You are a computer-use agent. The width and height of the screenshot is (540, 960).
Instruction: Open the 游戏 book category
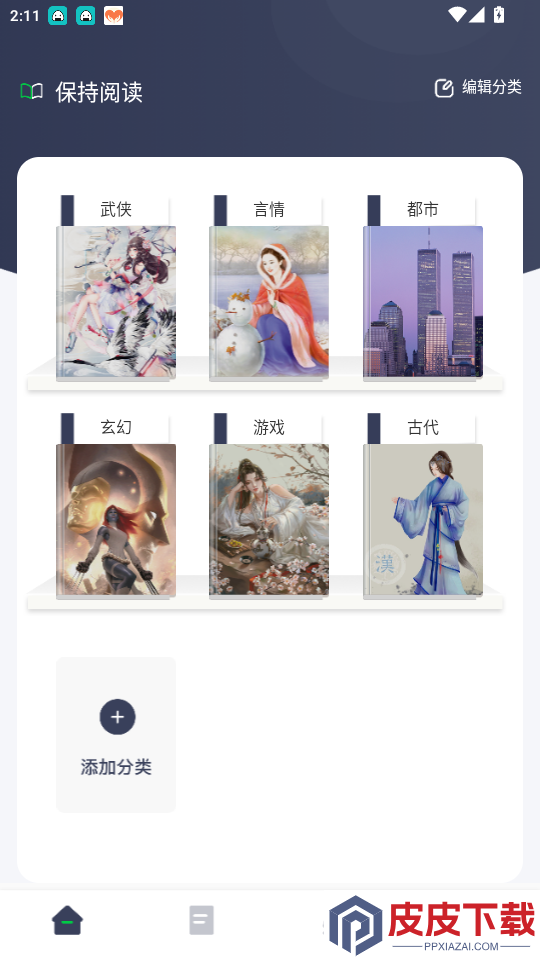click(x=269, y=506)
